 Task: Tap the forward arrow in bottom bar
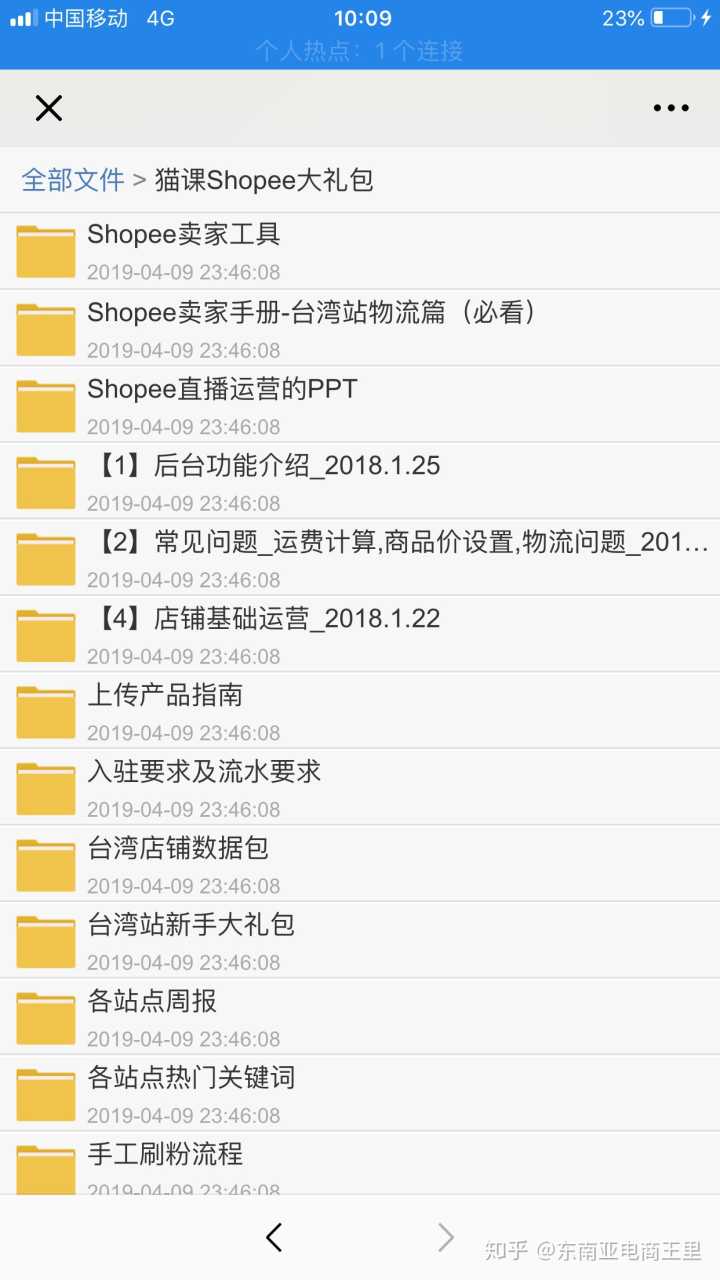coord(446,1238)
